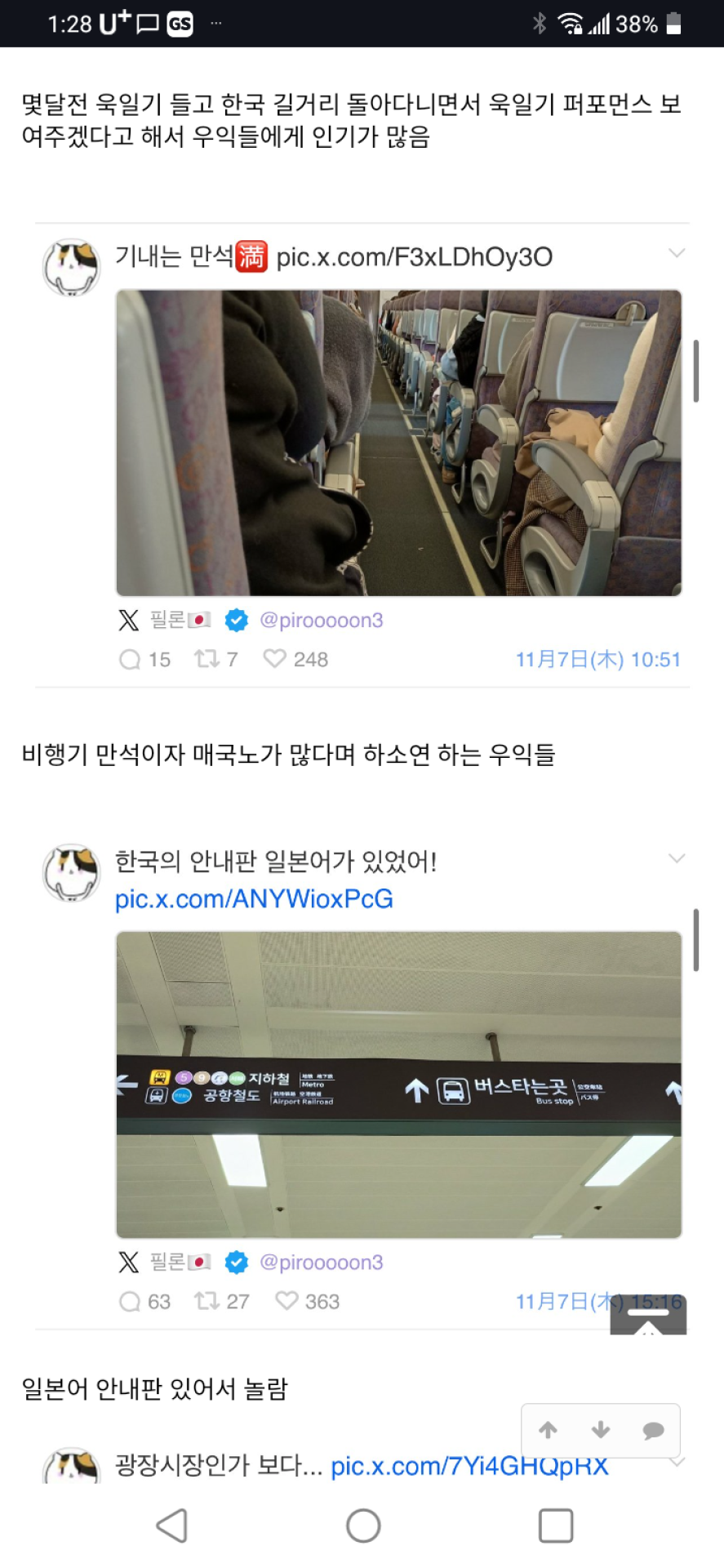Image resolution: width=724 pixels, height=1568 pixels.
Task: Reply to the tweet with 15 comments
Action: 131,660
